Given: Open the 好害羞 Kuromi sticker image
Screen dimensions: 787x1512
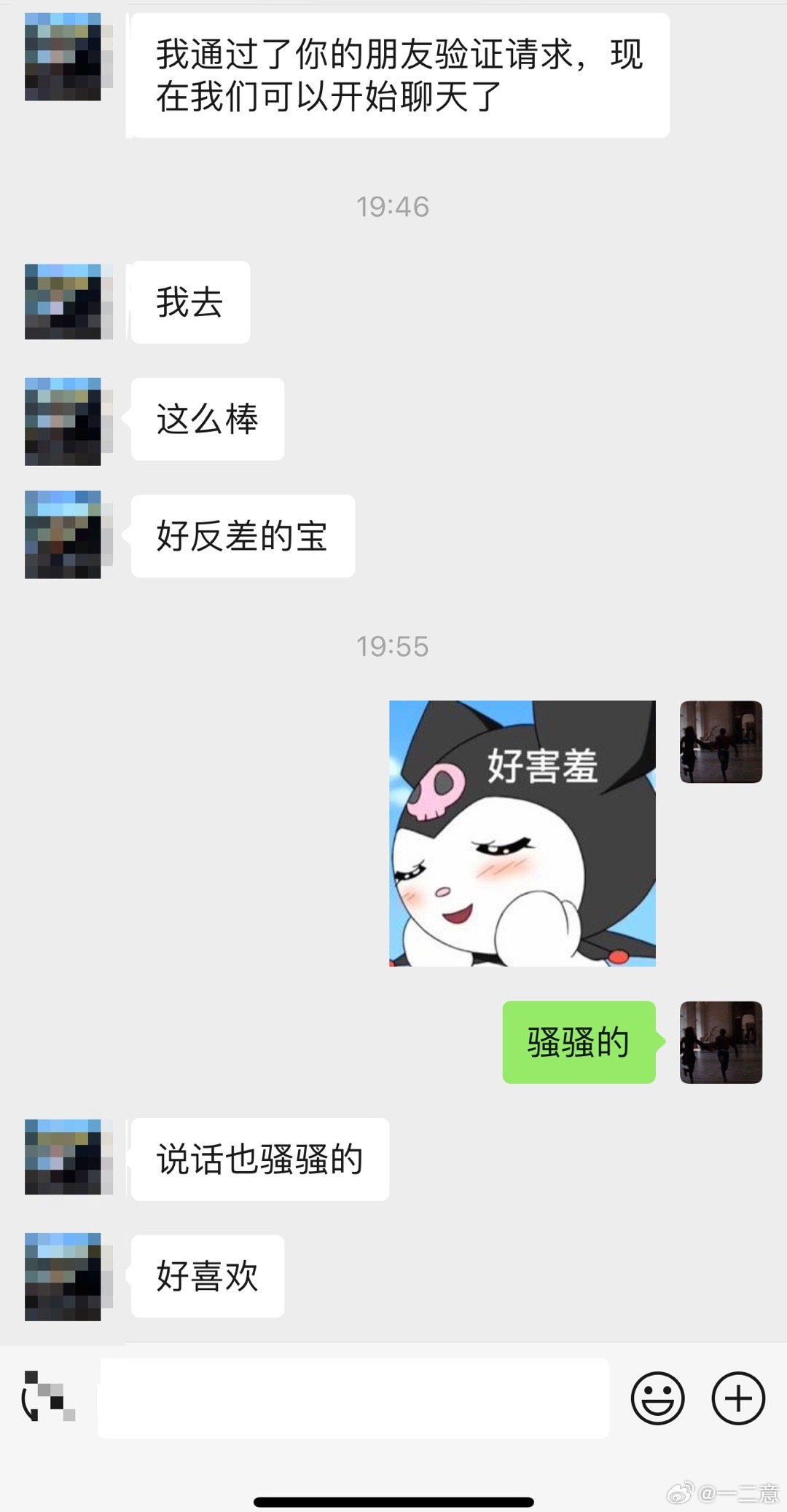Looking at the screenshot, I should click(522, 833).
